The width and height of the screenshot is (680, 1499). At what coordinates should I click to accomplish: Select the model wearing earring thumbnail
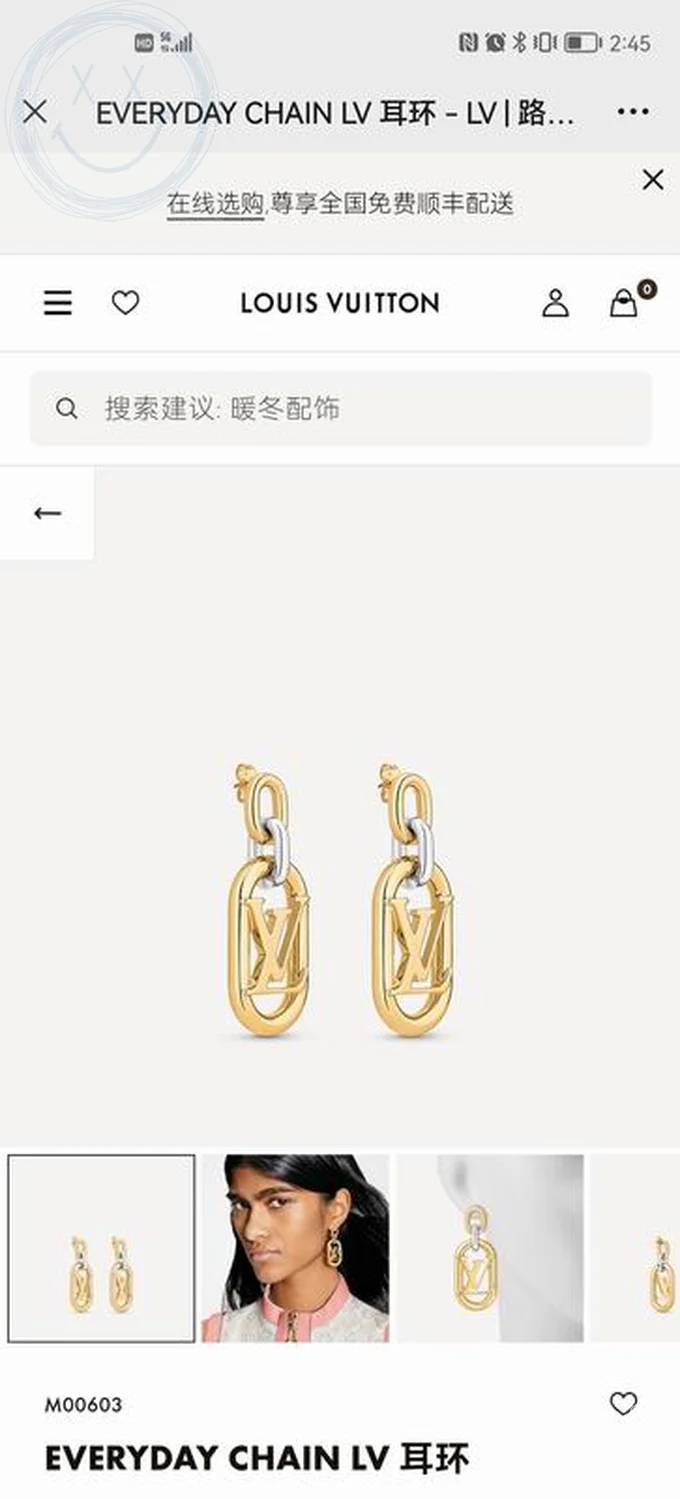click(295, 1248)
